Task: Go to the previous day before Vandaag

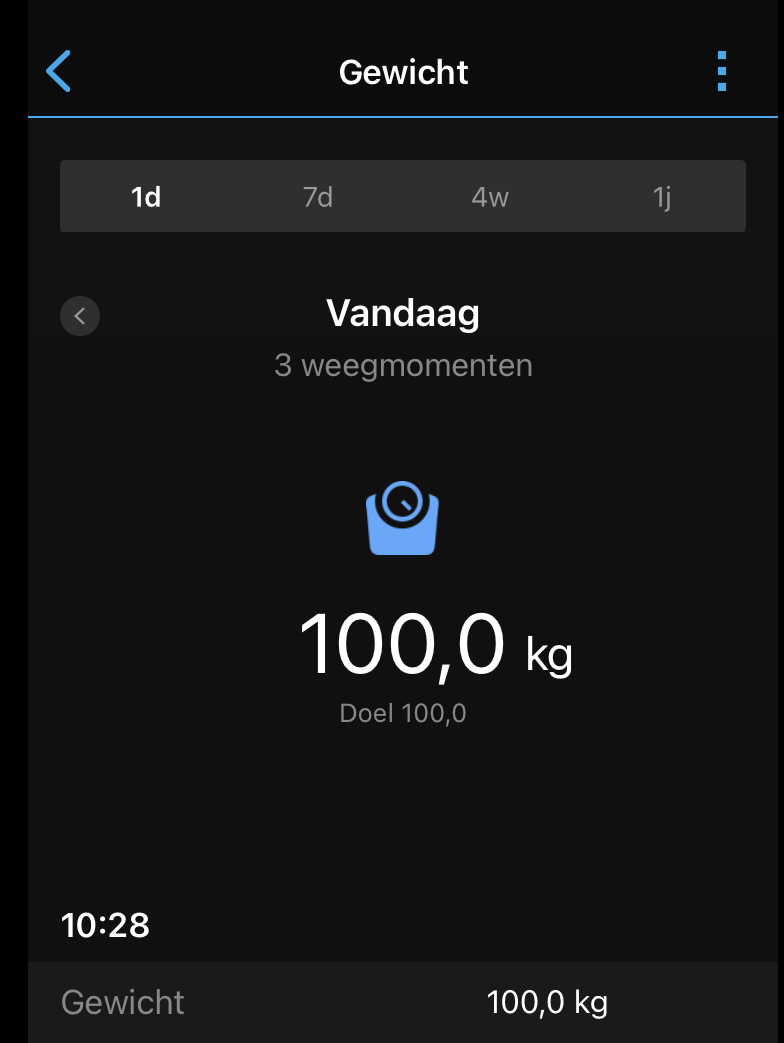Action: [x=80, y=317]
